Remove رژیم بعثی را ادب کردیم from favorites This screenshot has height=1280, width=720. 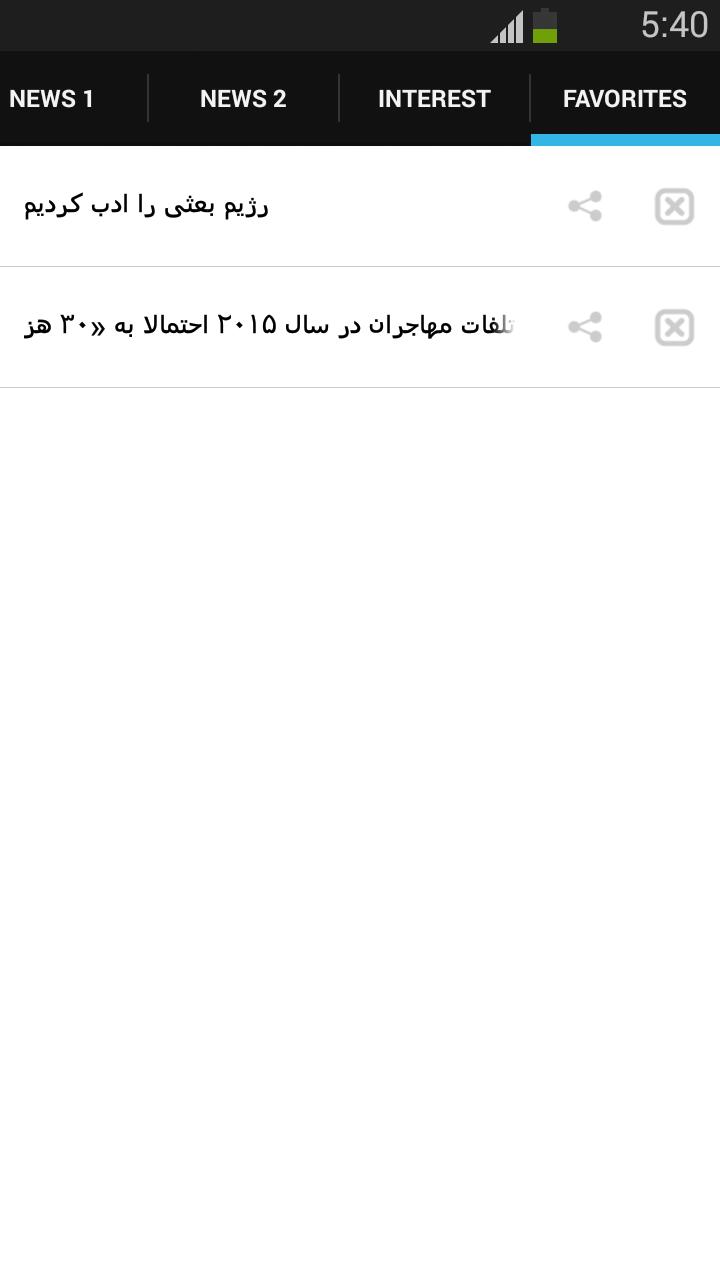pyautogui.click(x=674, y=207)
